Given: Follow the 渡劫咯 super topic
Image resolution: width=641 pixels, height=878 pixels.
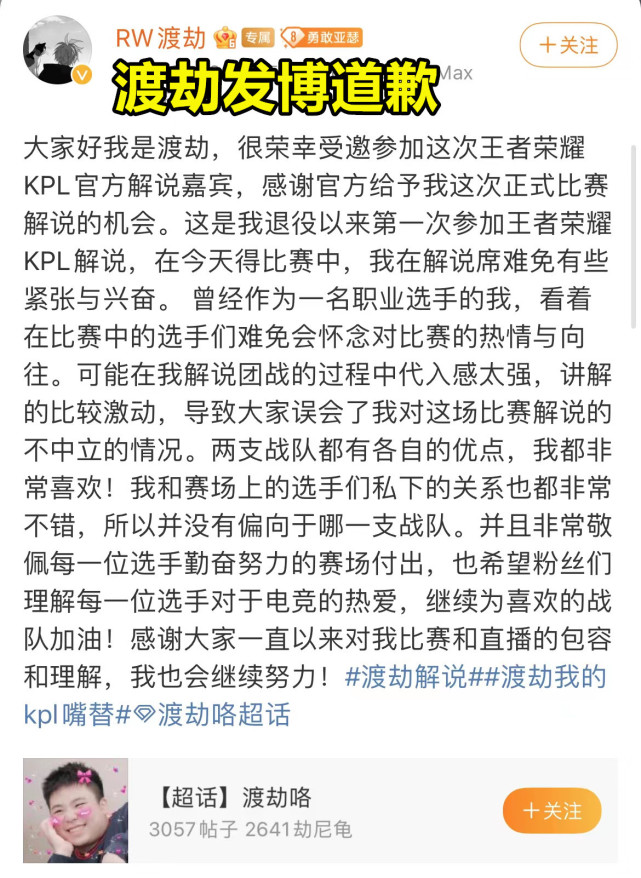Looking at the screenshot, I should [x=551, y=811].
